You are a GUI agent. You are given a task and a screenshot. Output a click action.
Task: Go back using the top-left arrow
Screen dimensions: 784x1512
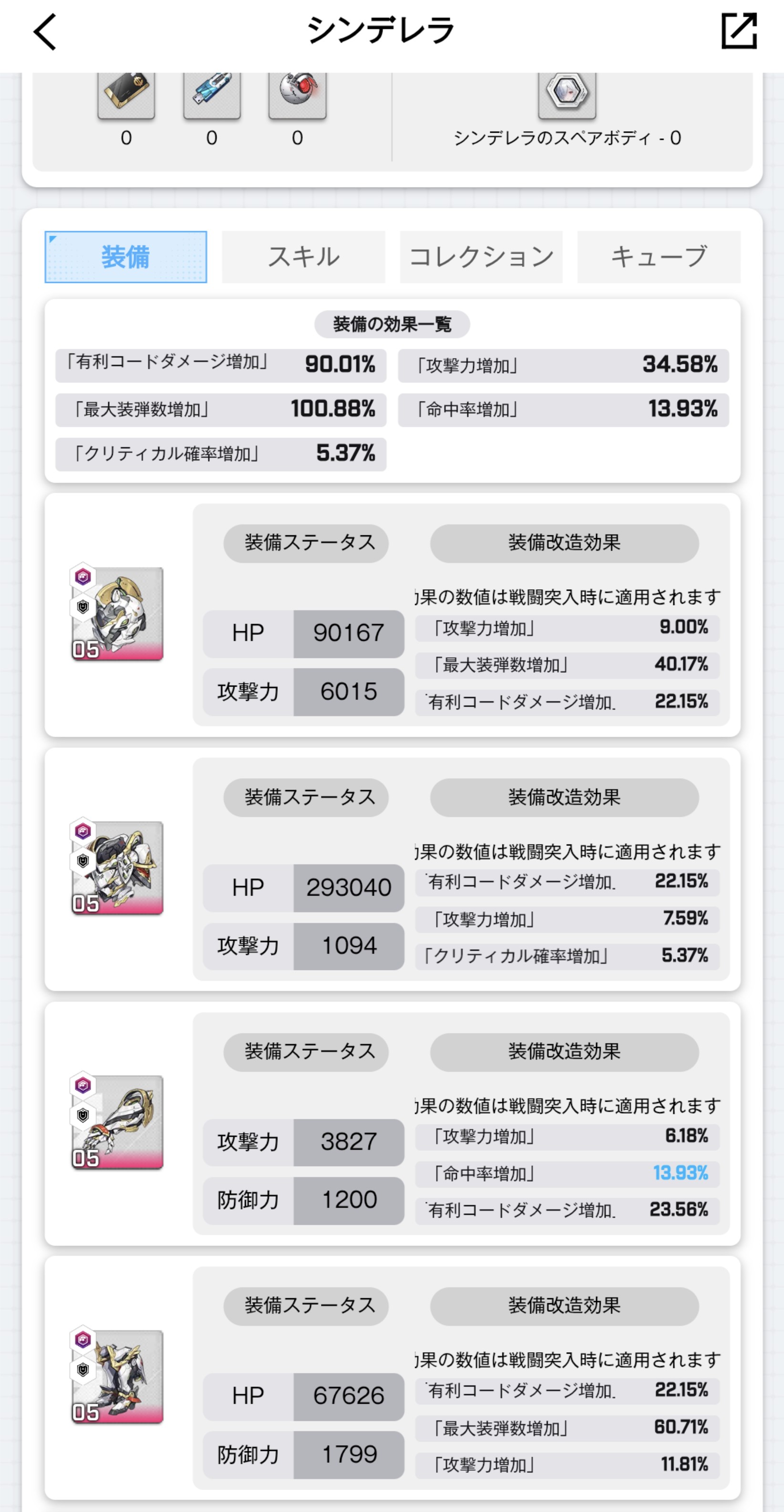click(x=45, y=32)
